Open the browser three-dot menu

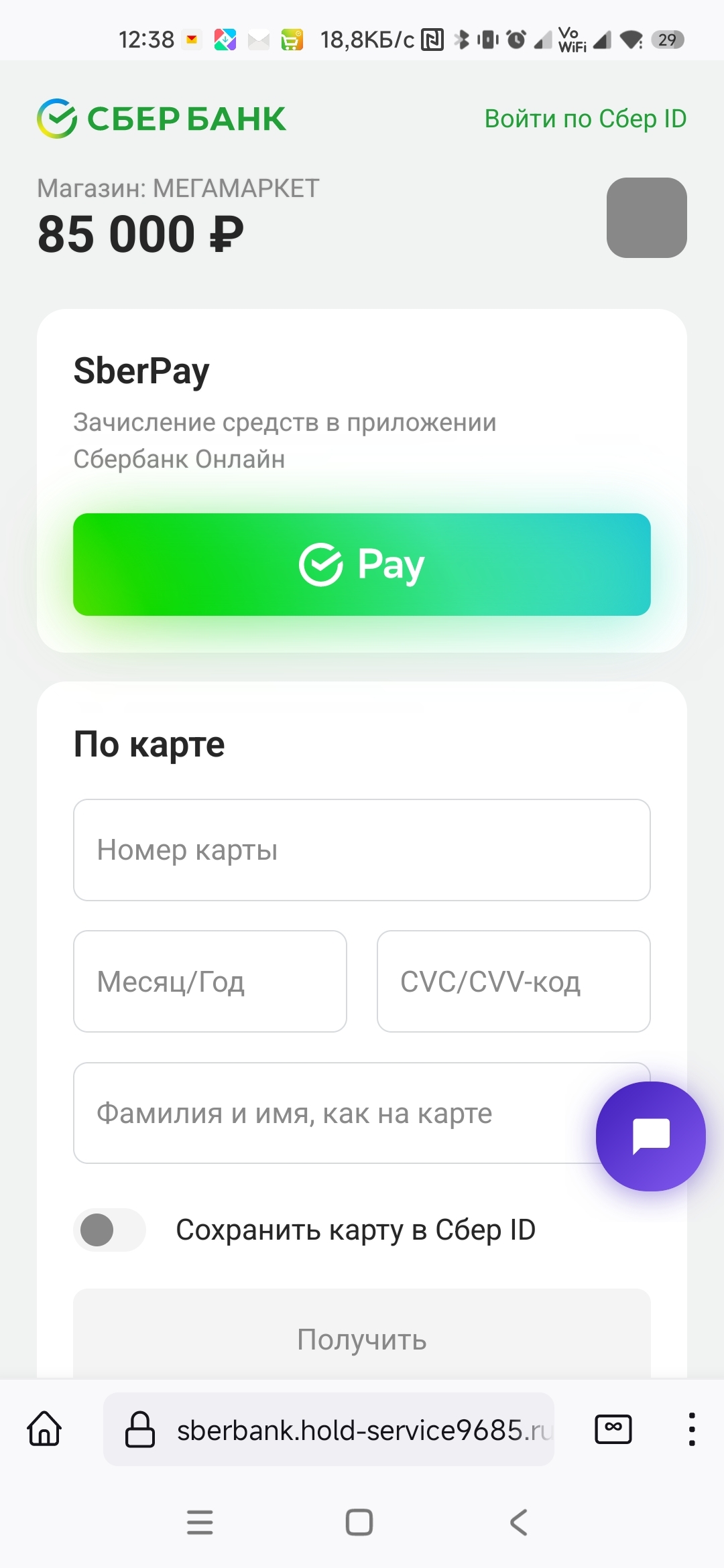click(x=692, y=1429)
